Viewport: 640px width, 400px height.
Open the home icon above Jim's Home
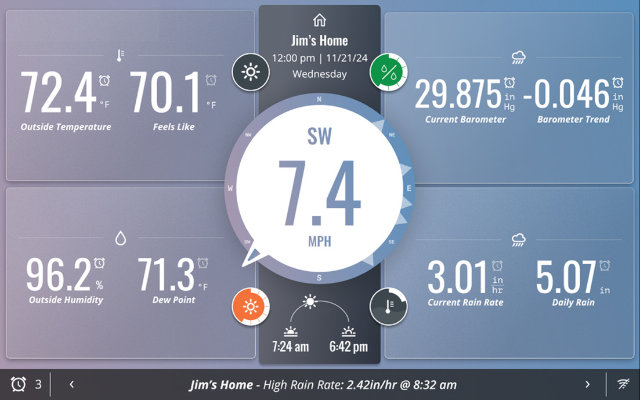click(x=319, y=20)
